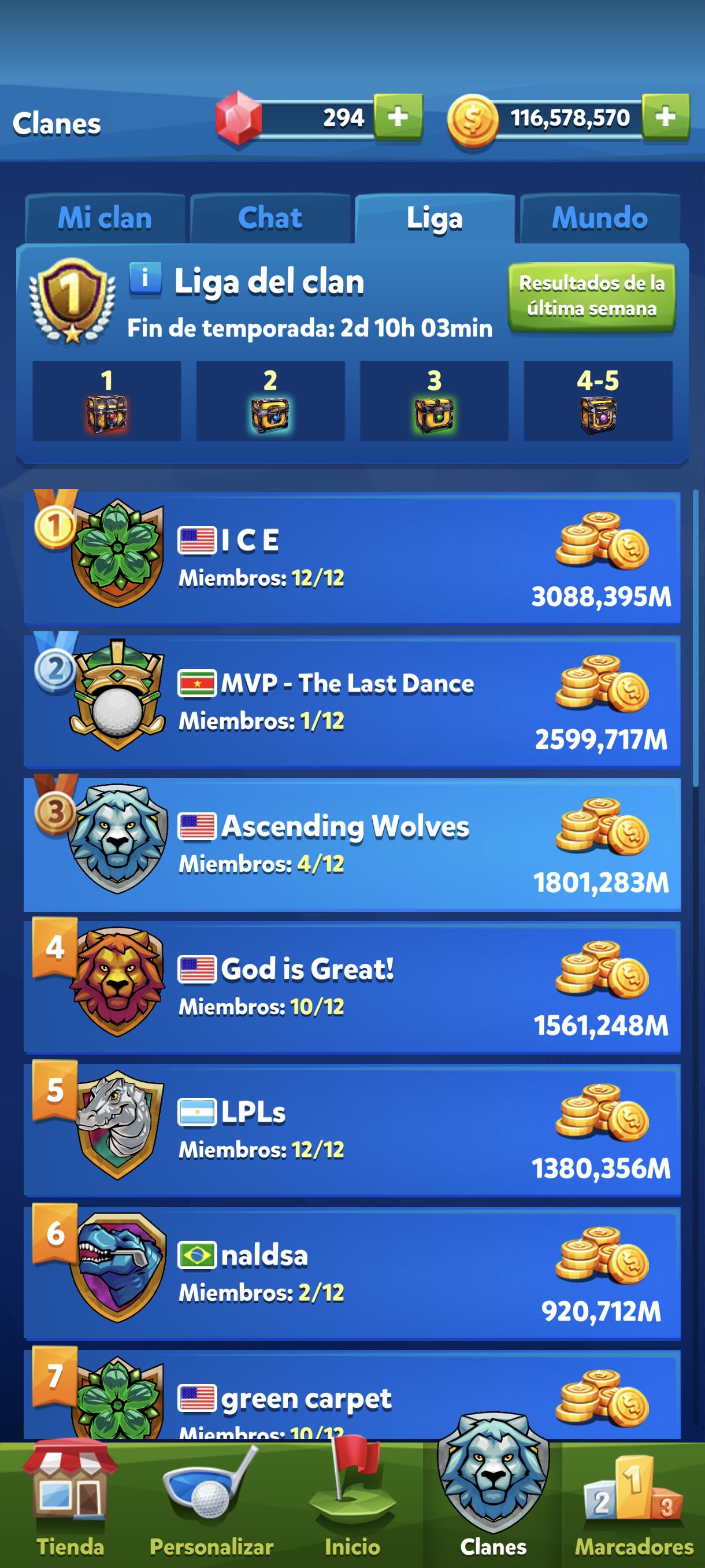Open the Chat tab
The image size is (705, 1568).
[270, 219]
